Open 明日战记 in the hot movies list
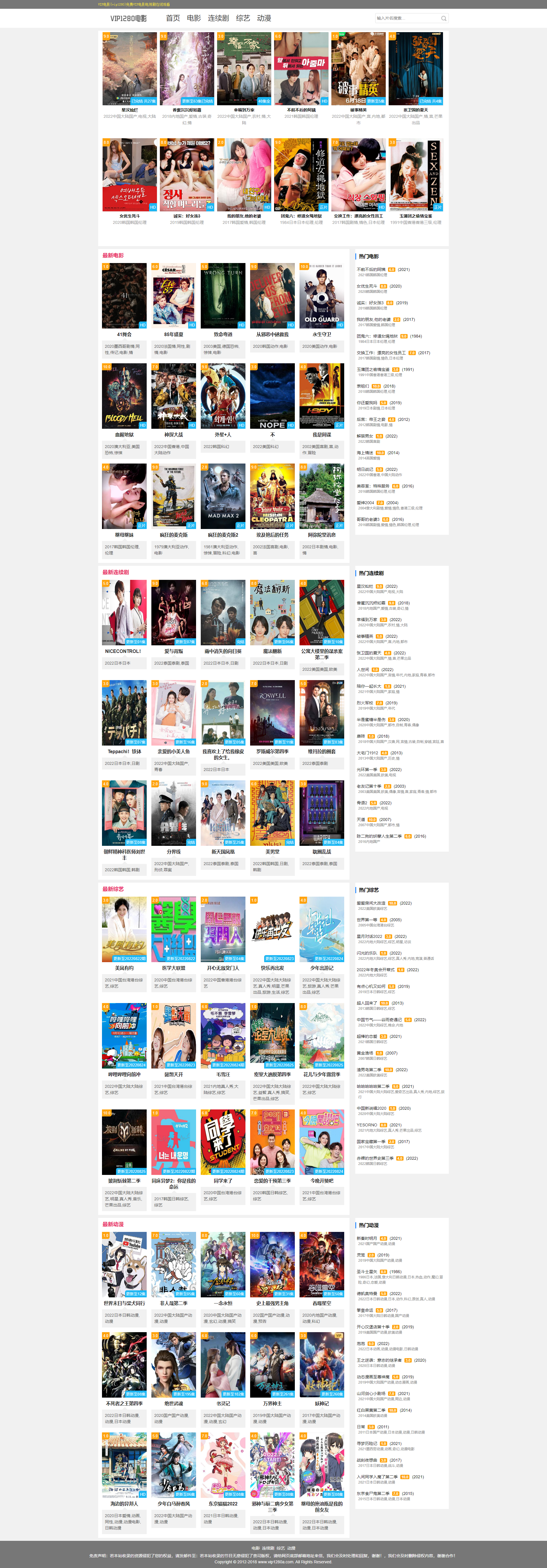Screen dimensions: 547x1568 tap(366, 469)
